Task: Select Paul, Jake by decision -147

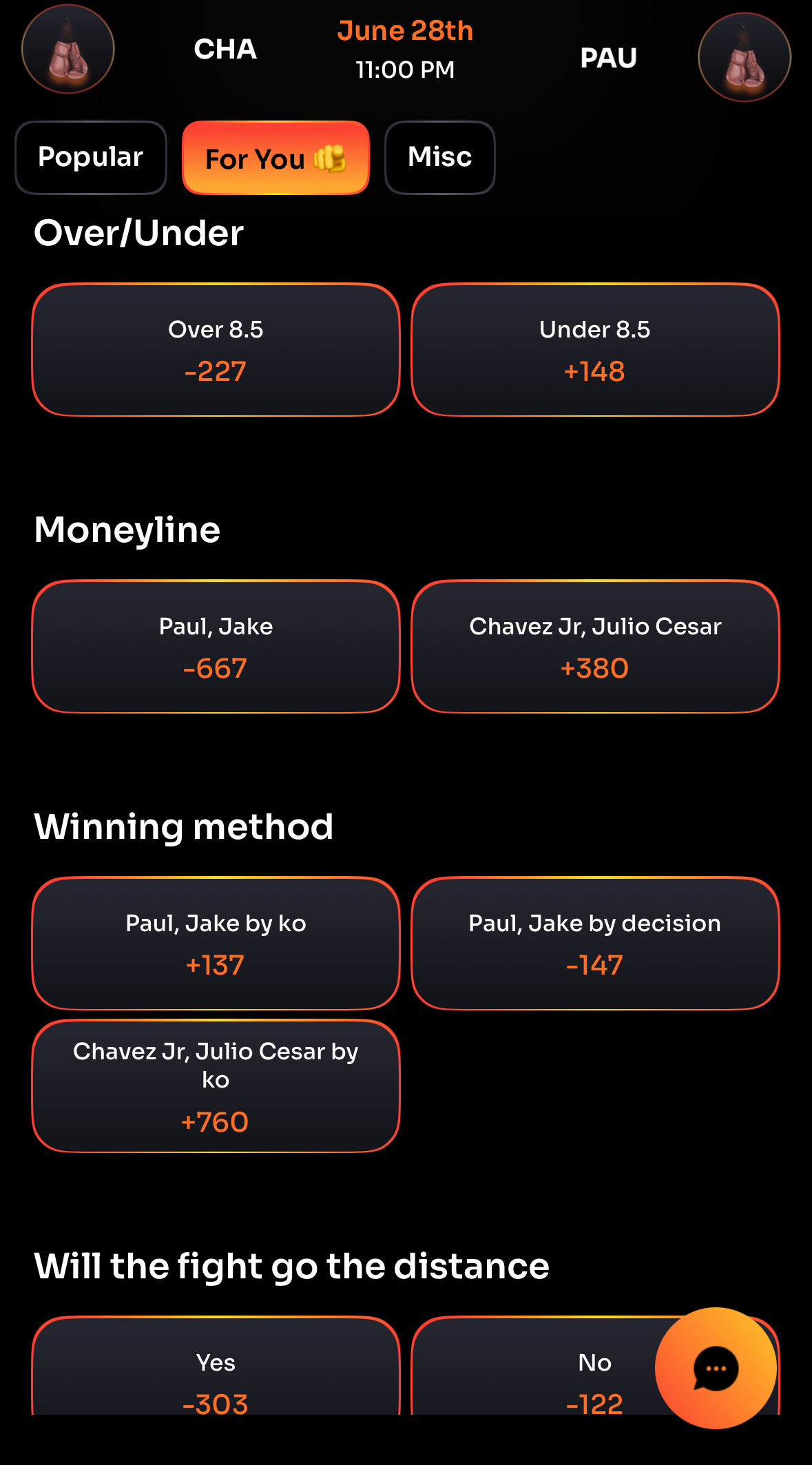Action: 595,944
